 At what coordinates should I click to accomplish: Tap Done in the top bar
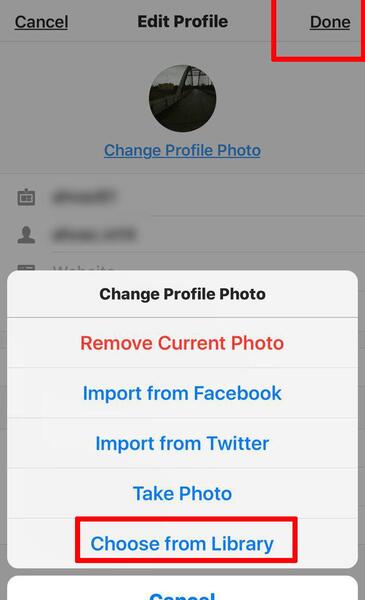(x=330, y=22)
